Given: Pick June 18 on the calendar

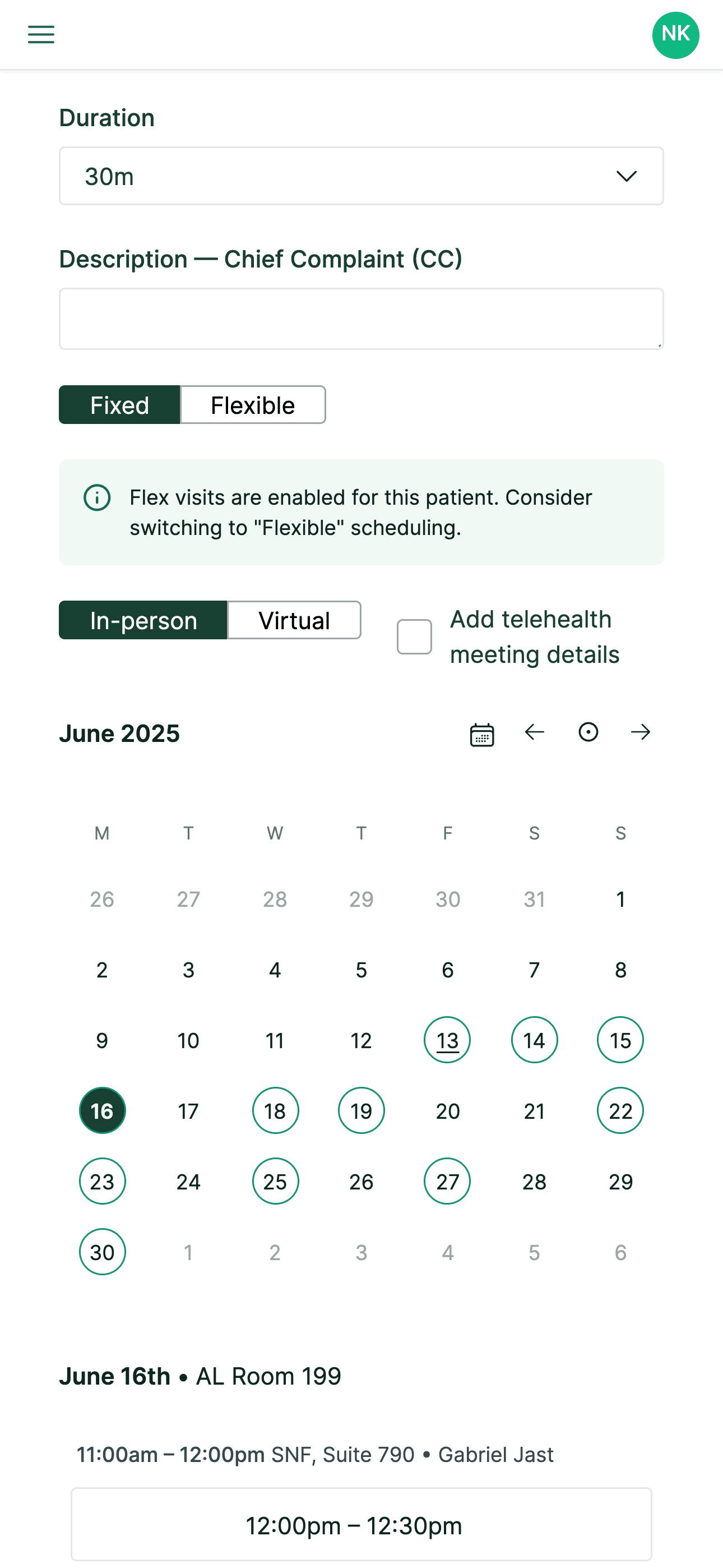Looking at the screenshot, I should pyautogui.click(x=275, y=1111).
